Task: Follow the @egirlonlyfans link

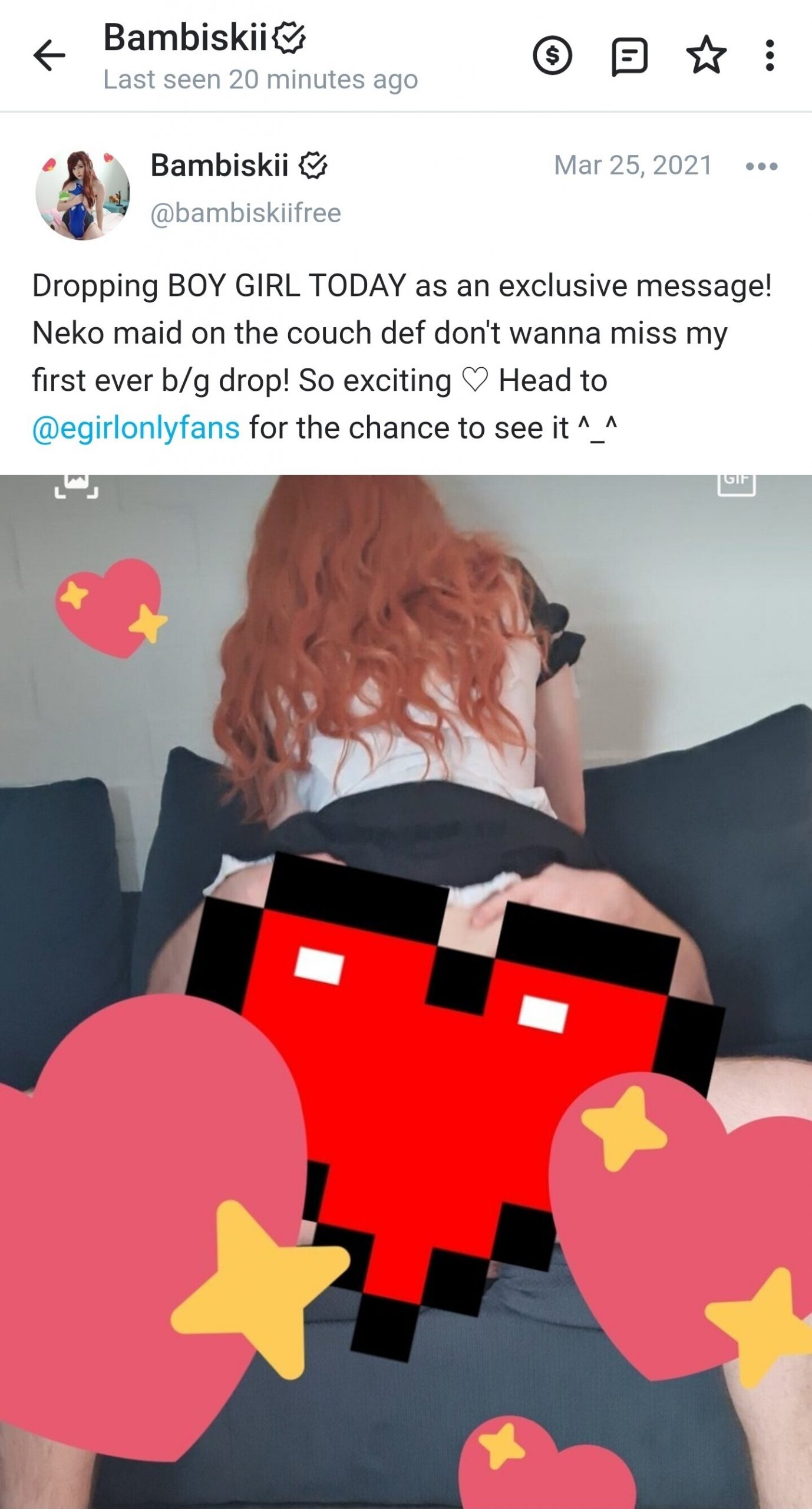Action: [x=136, y=428]
